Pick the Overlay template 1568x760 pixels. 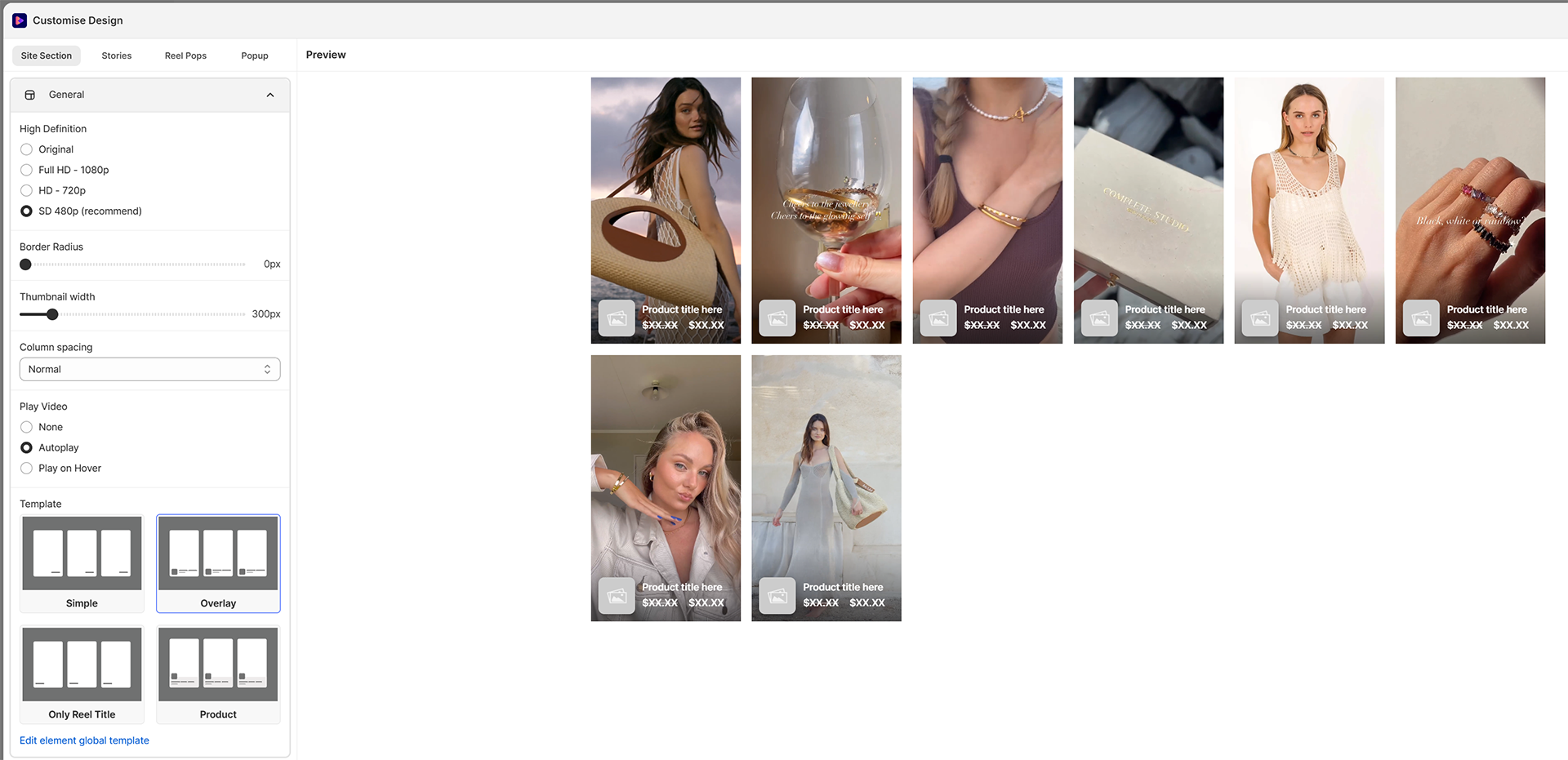click(x=218, y=563)
